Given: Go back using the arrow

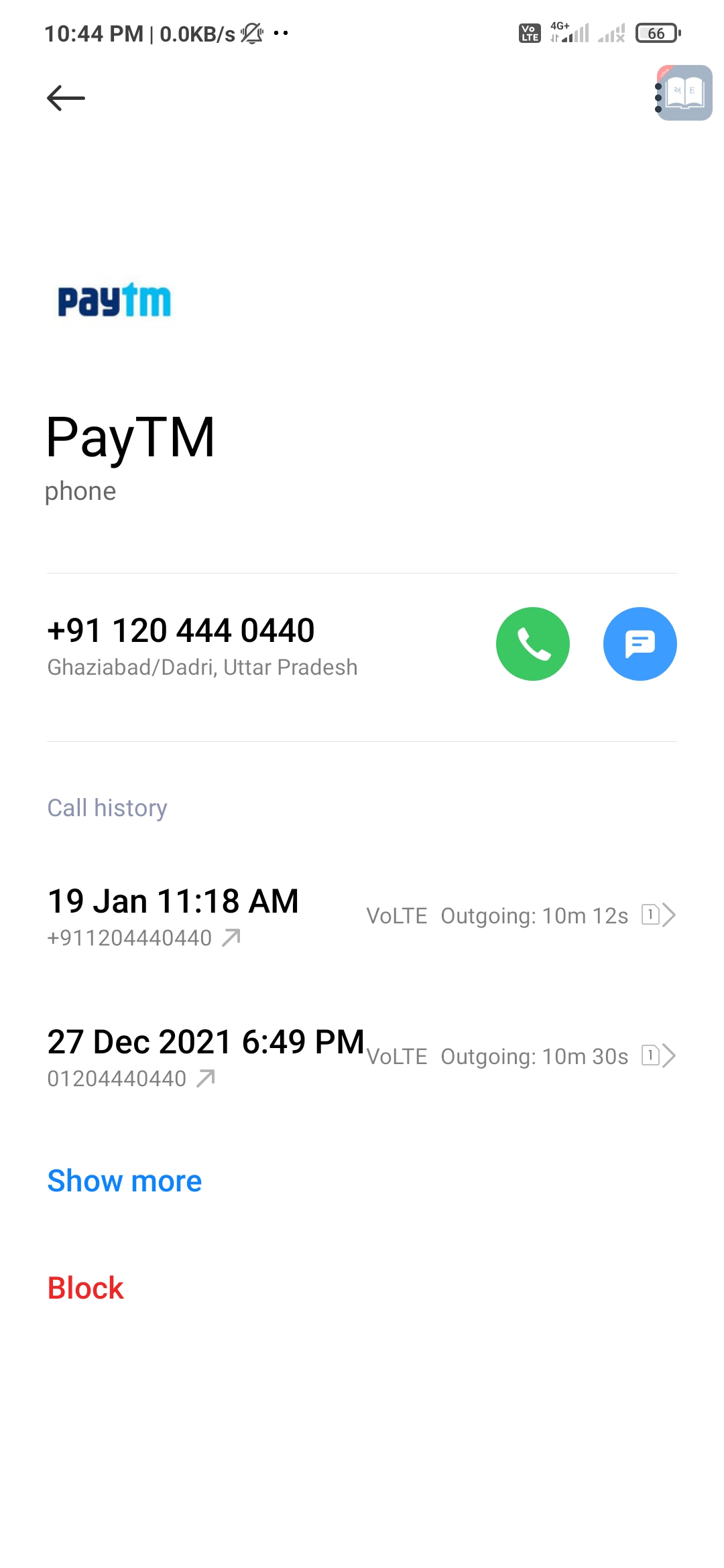Looking at the screenshot, I should coord(66,99).
